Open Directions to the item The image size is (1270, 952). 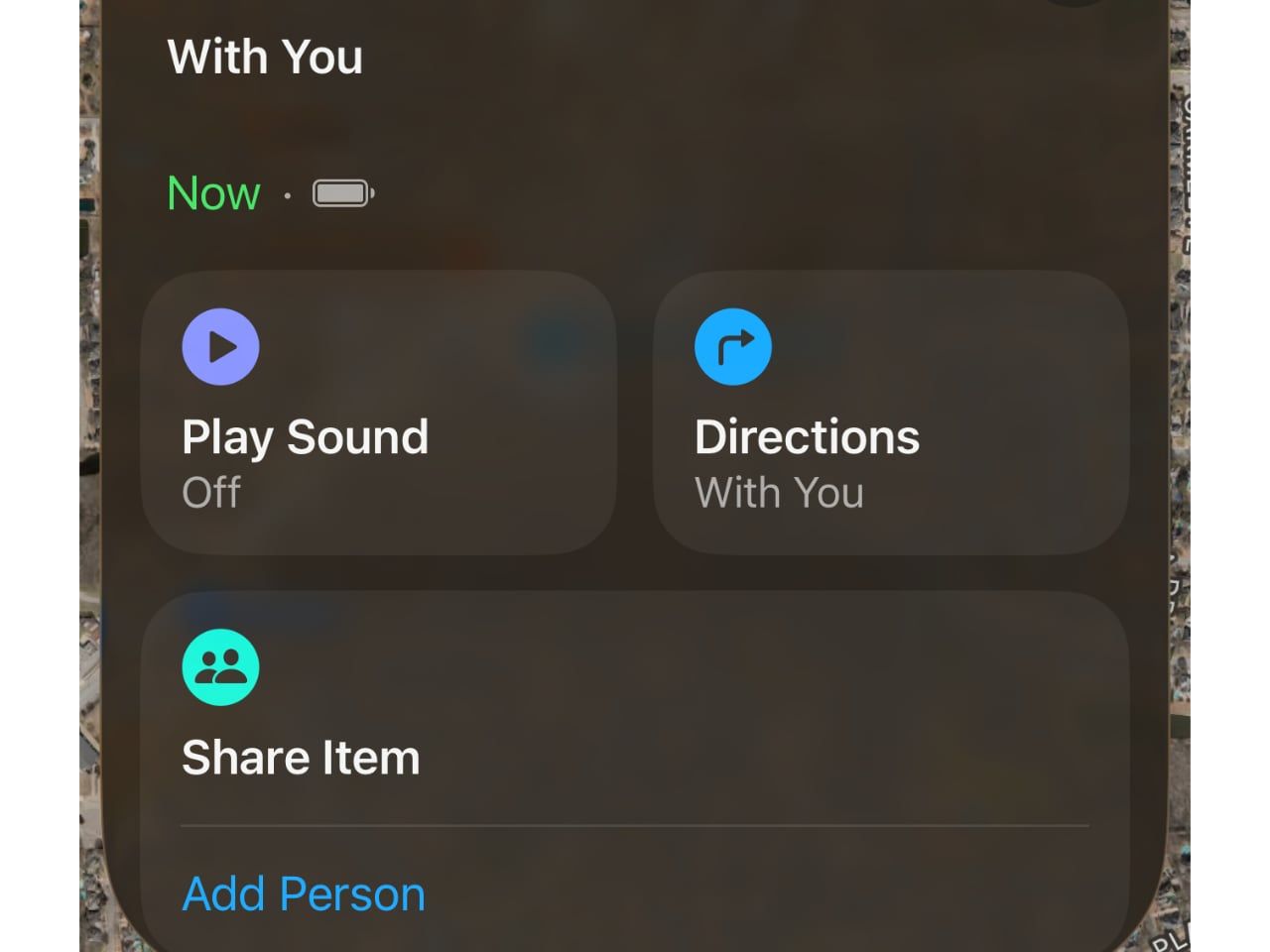point(890,412)
